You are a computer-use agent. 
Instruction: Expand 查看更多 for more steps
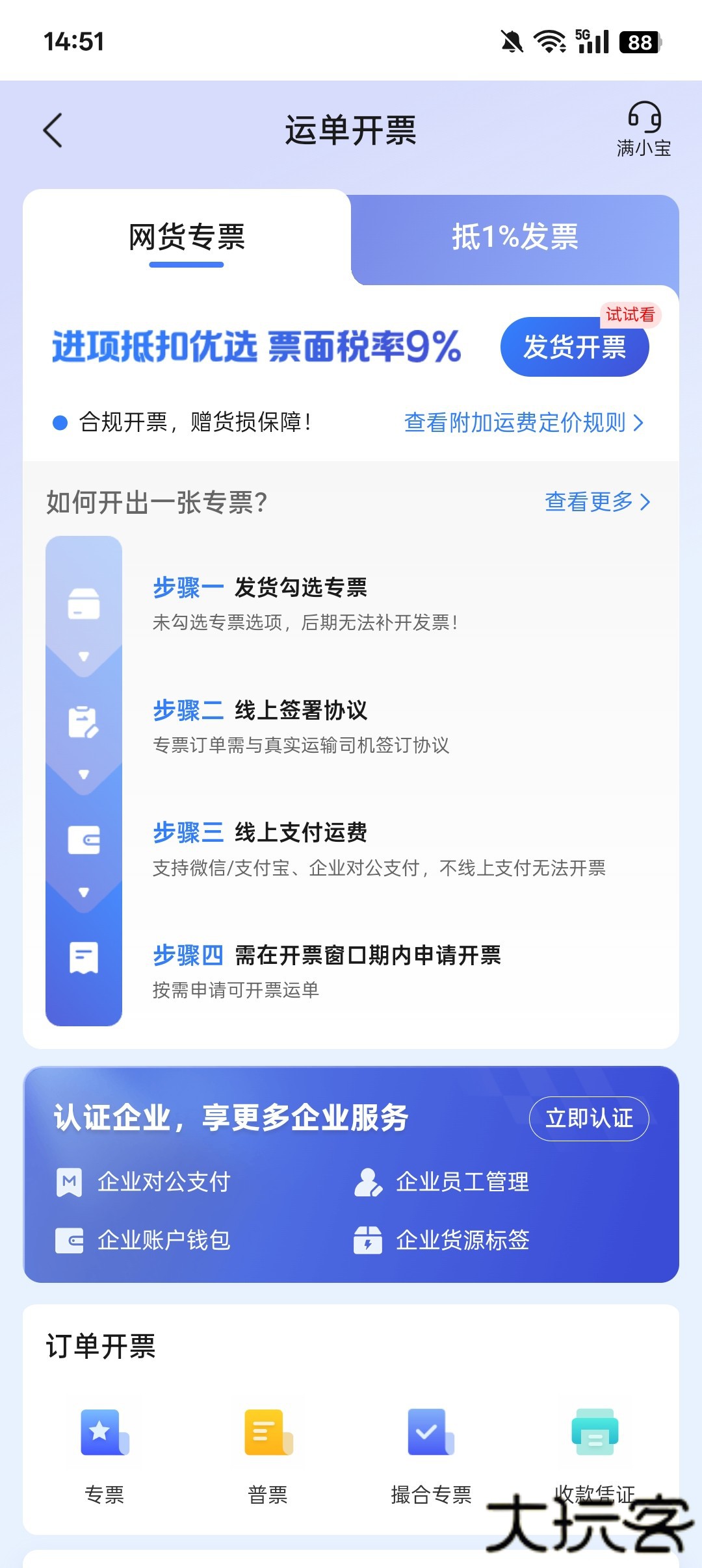(597, 501)
